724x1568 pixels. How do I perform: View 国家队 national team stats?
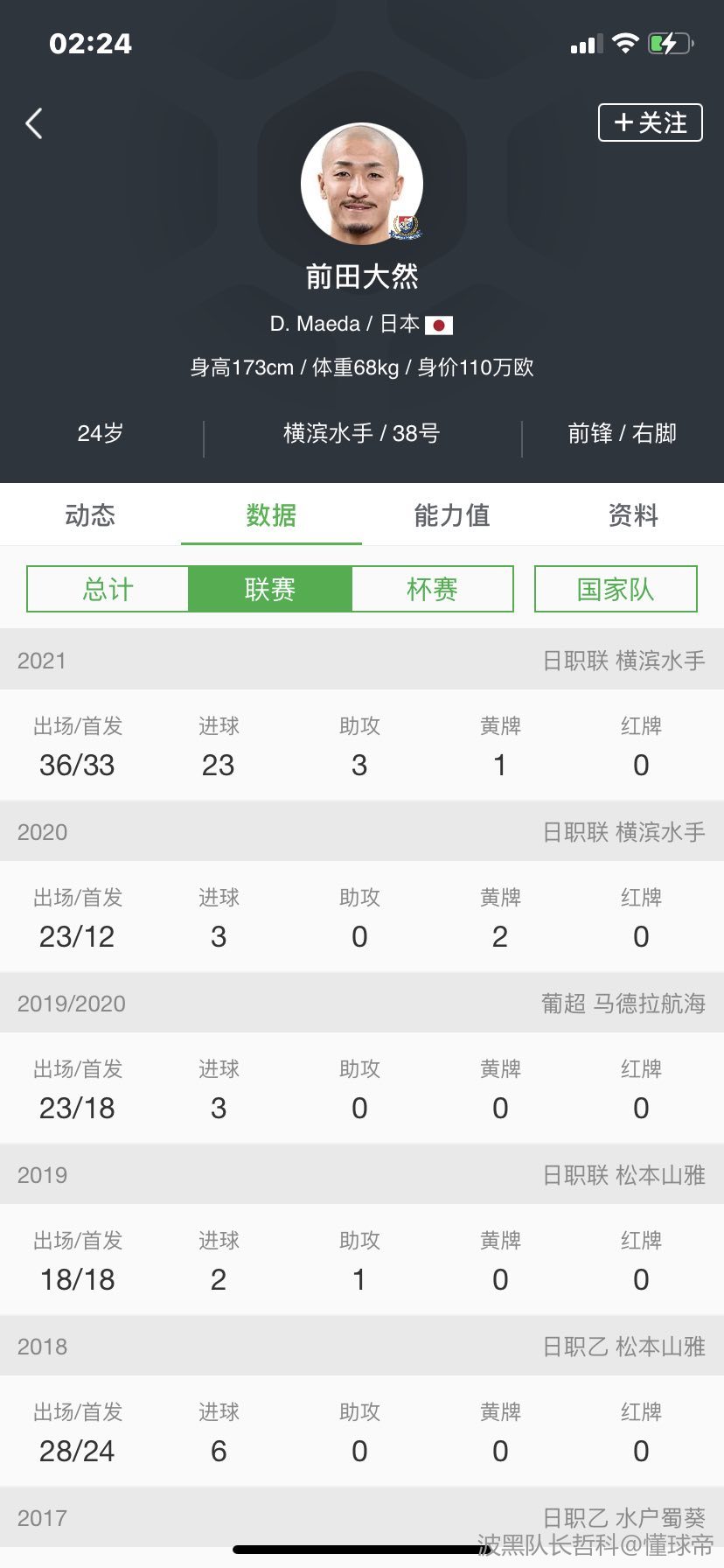tap(616, 589)
